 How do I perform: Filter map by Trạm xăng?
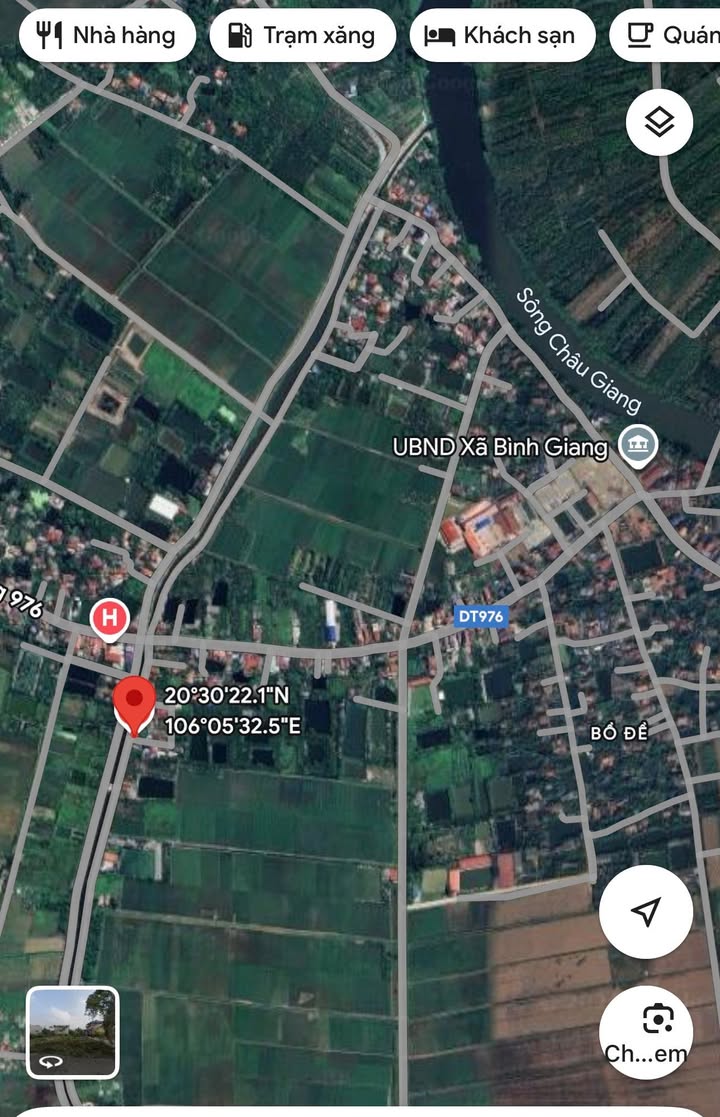(302, 36)
